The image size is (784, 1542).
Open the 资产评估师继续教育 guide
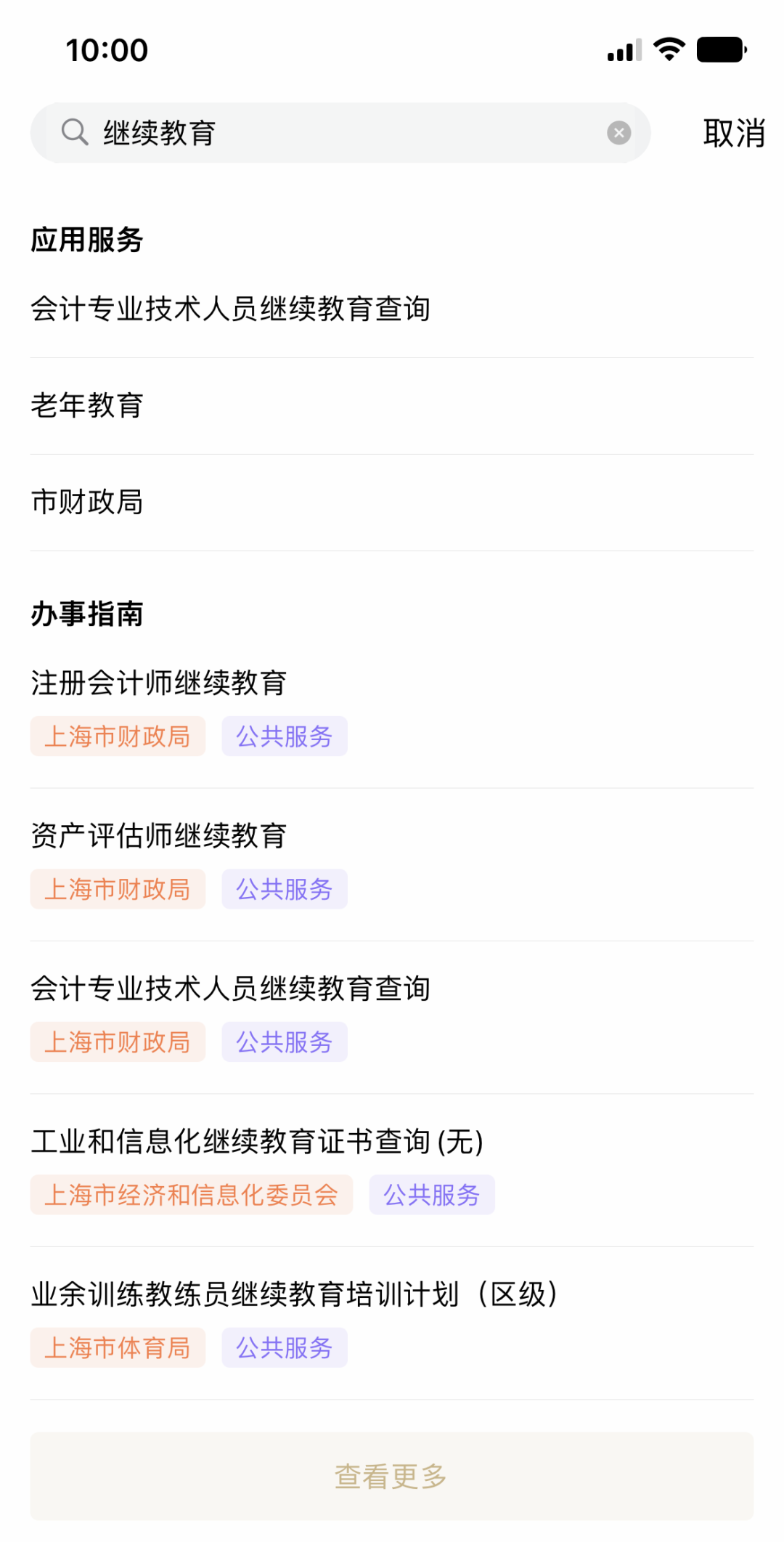point(392,864)
